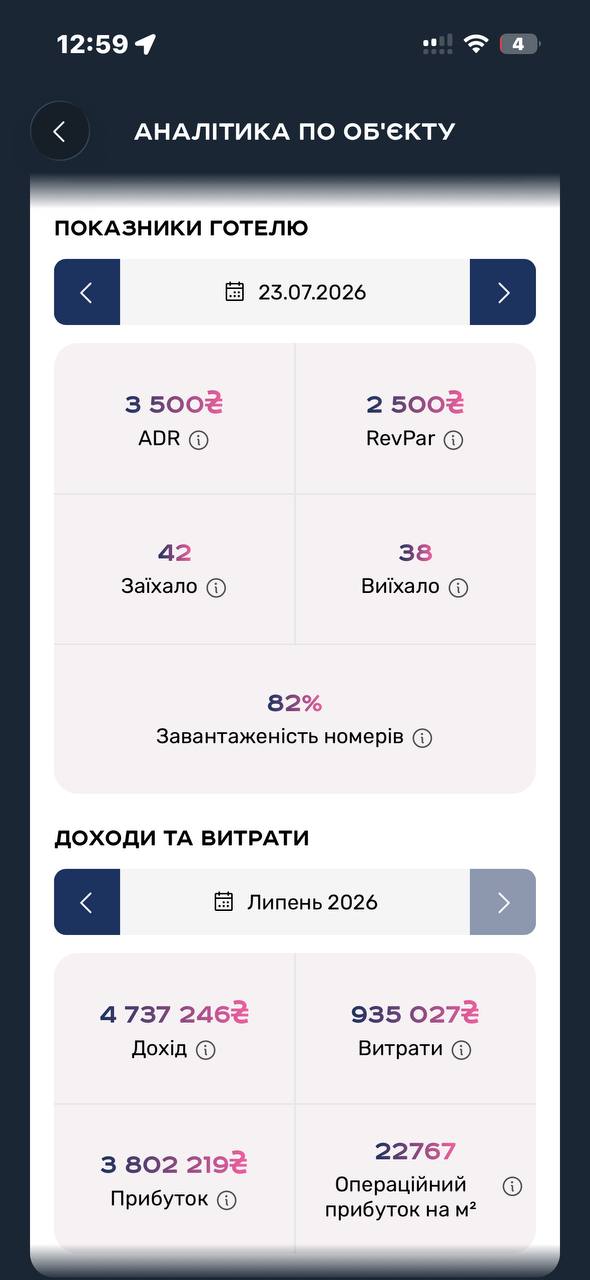Go to the next day after 23.07.2026
The height and width of the screenshot is (1280, 590).
pyautogui.click(x=503, y=292)
